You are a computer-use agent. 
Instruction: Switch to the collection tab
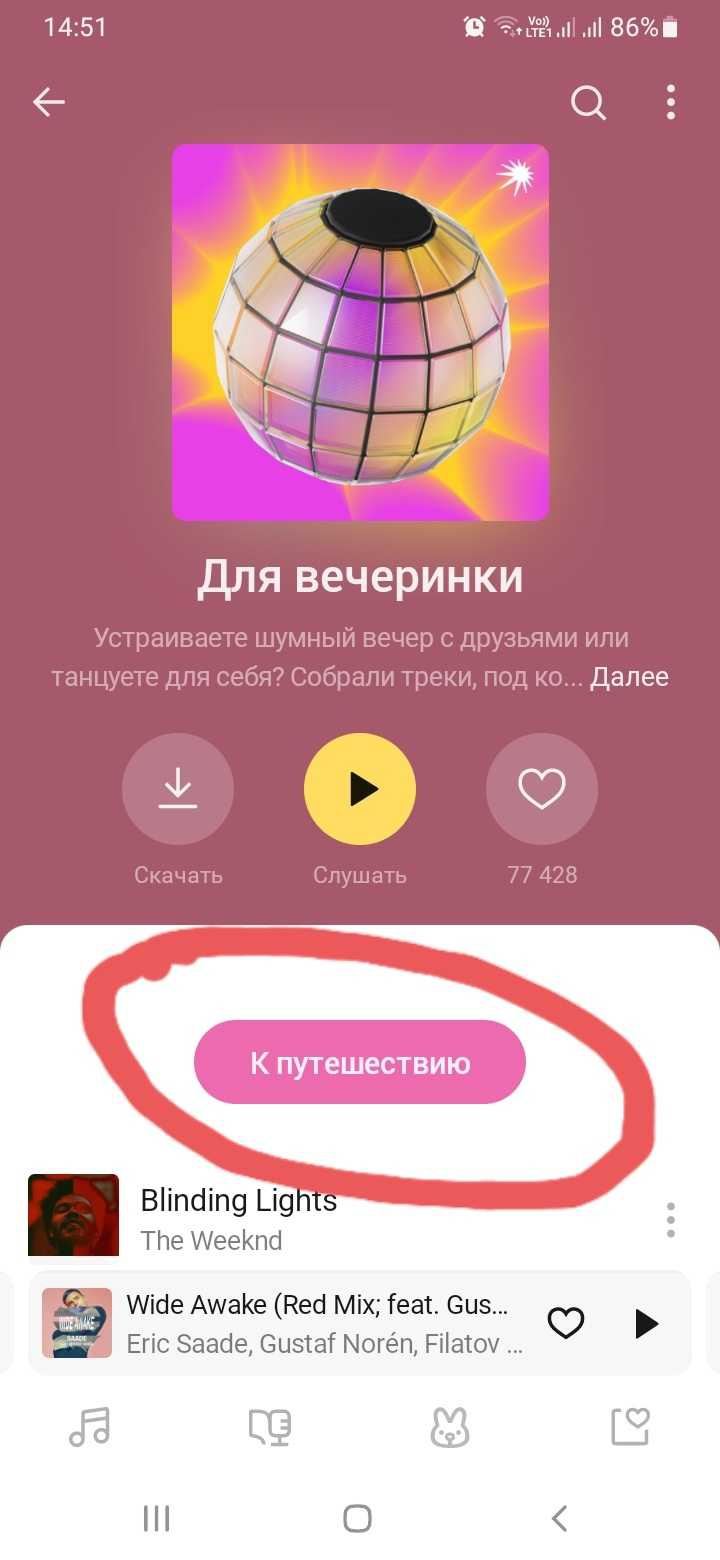[630, 1427]
